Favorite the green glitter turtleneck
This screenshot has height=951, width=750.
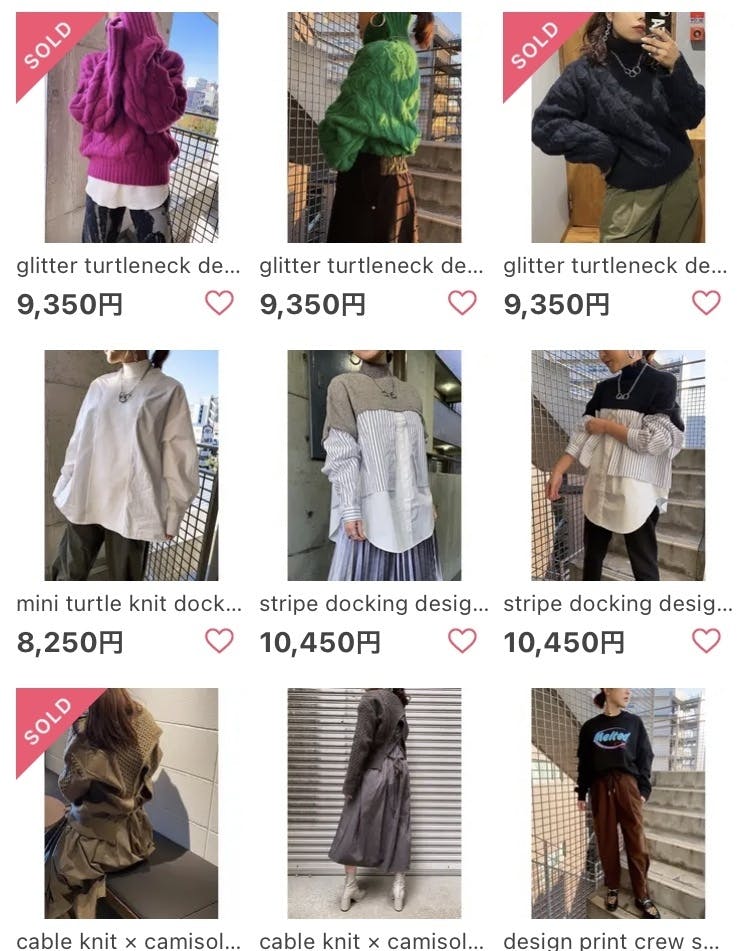tap(462, 303)
